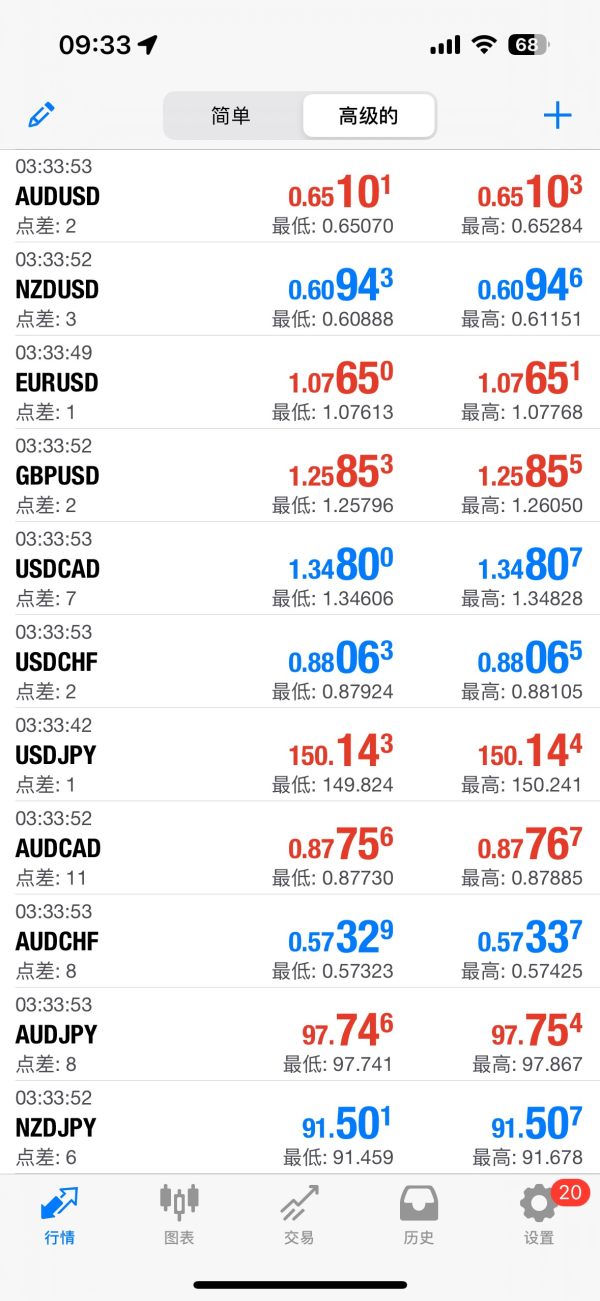The width and height of the screenshot is (600, 1301).
Task: Open the AUDCAD row
Action: click(300, 847)
